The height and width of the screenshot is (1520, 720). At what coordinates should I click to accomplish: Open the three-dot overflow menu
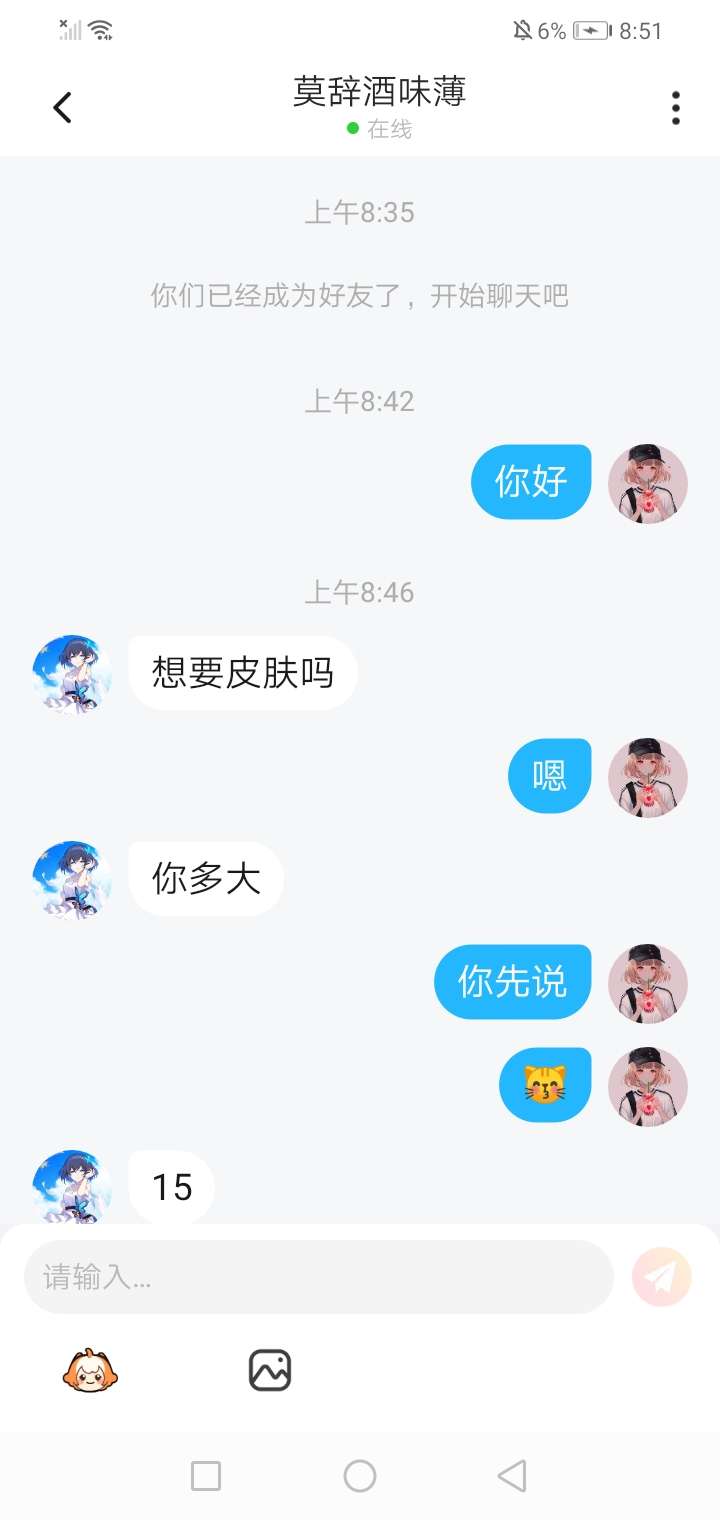point(676,108)
